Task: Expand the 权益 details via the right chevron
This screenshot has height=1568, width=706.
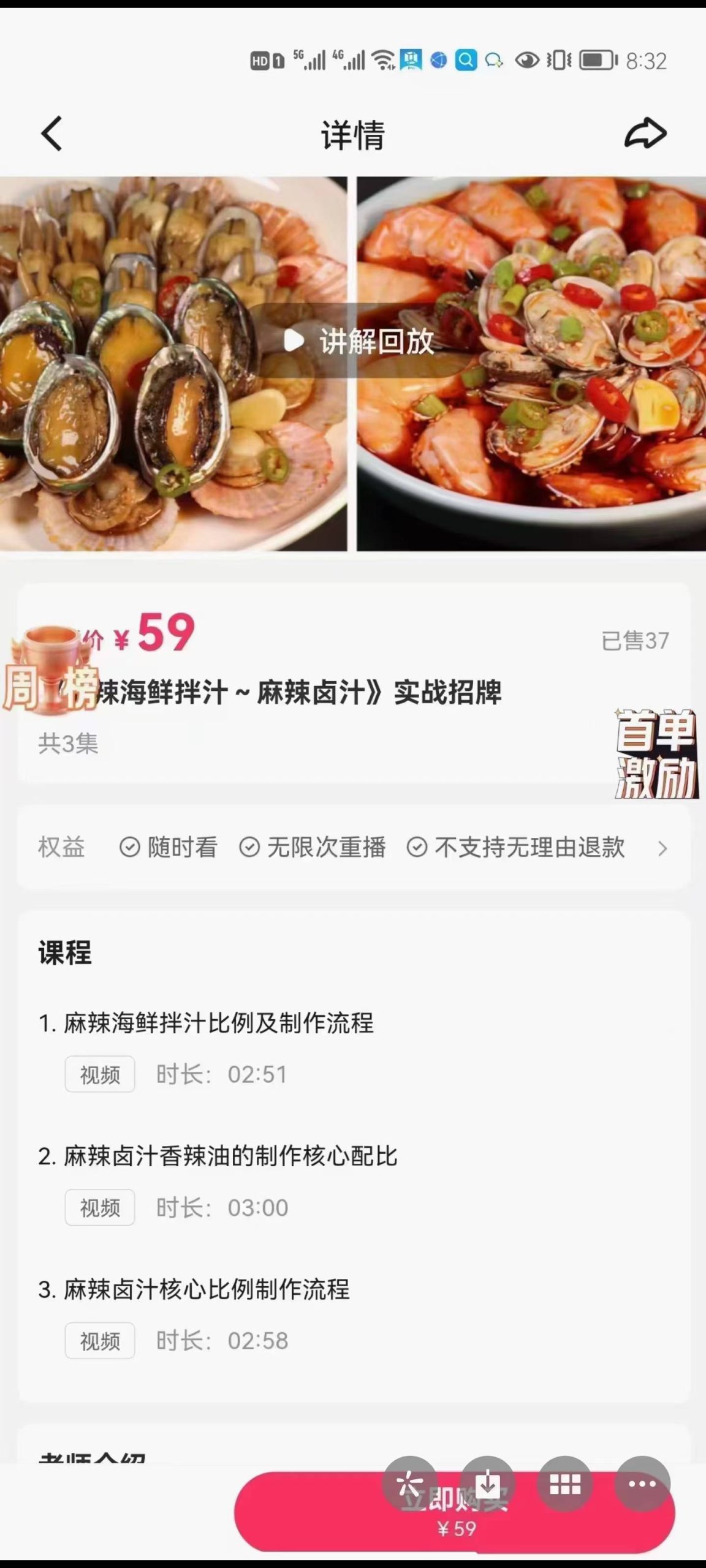Action: tap(663, 848)
